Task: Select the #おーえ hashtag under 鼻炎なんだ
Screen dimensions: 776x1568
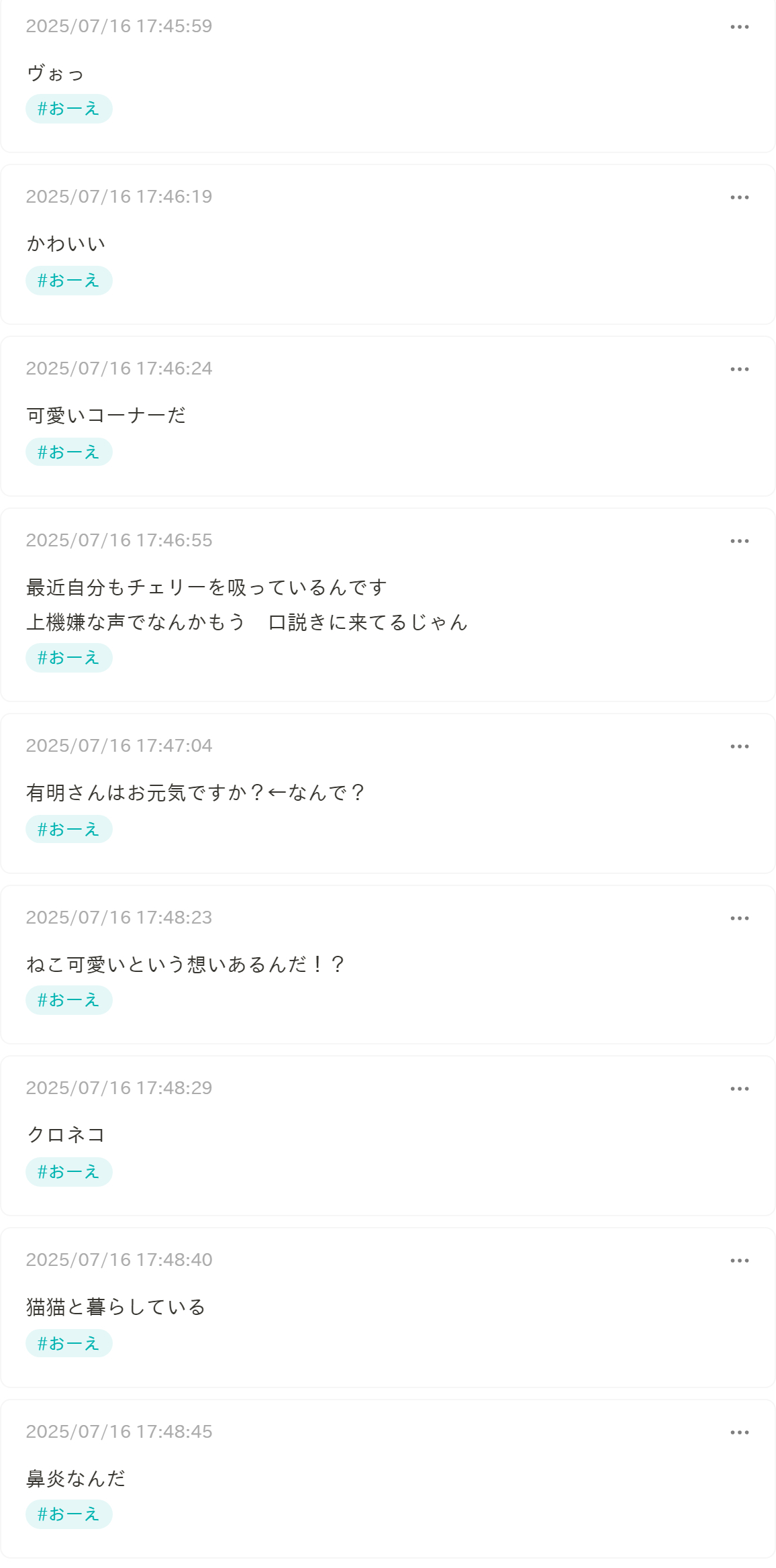Action: pos(68,1514)
